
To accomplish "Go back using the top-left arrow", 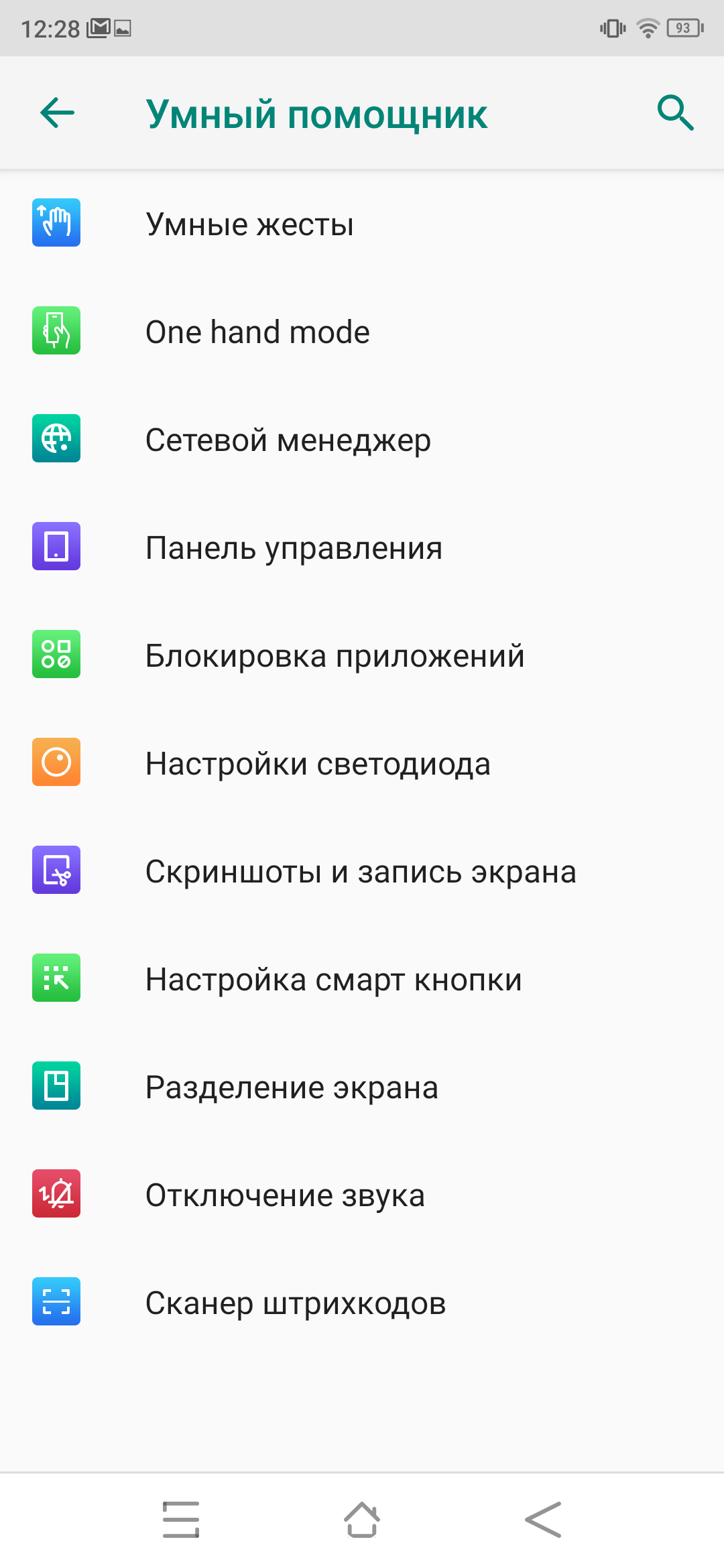I will 57,113.
